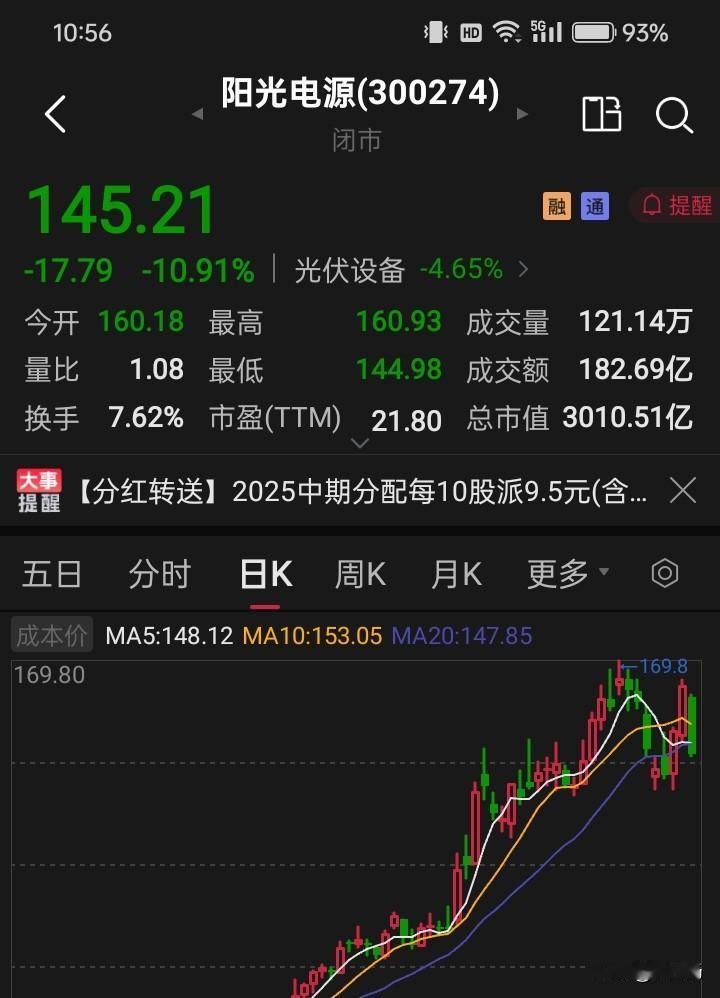Switch to the next stock arrow
This screenshot has width=720, height=998.
pyautogui.click(x=522, y=114)
